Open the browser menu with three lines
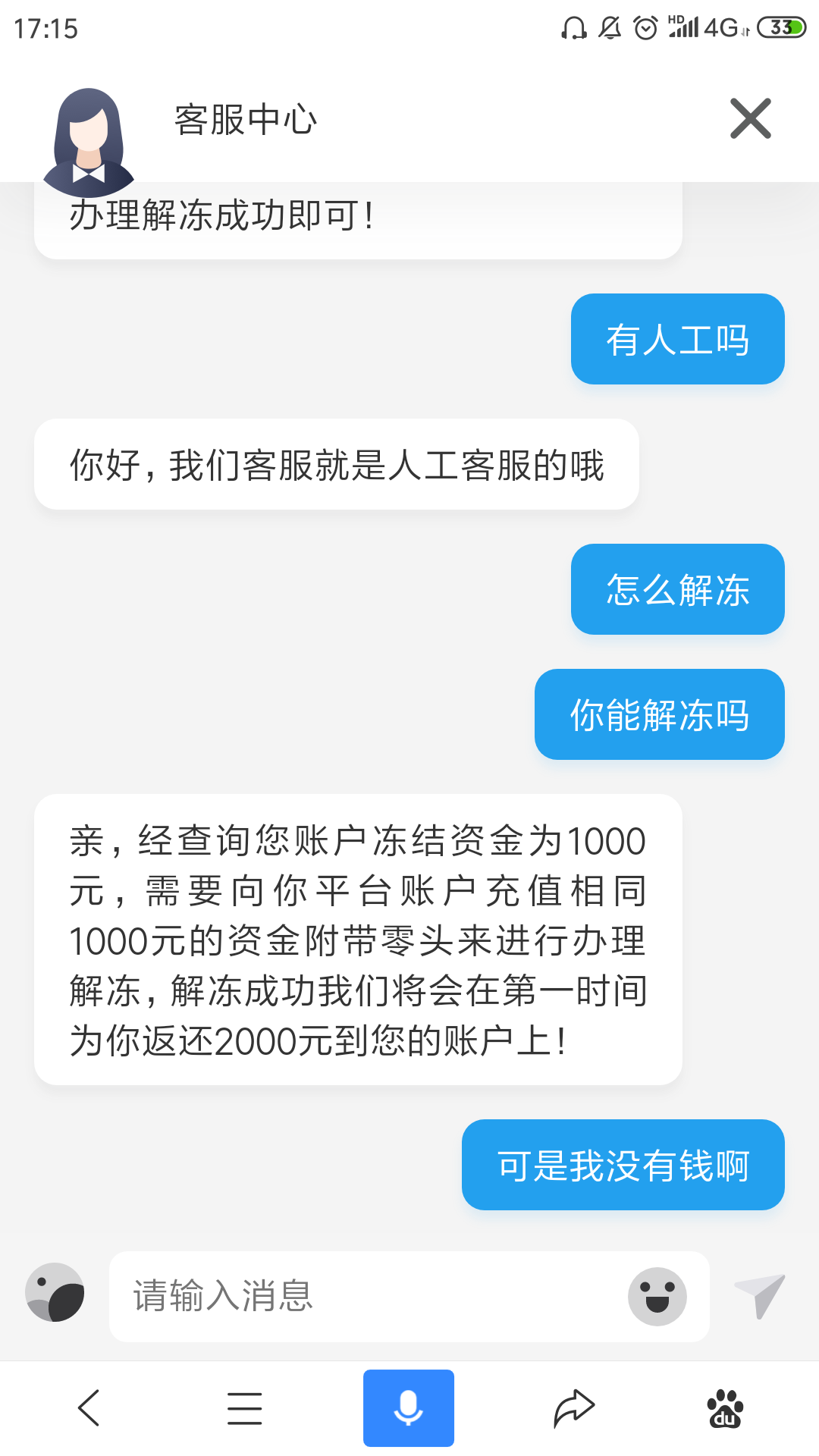Image resolution: width=819 pixels, height=1456 pixels. coord(244,1408)
